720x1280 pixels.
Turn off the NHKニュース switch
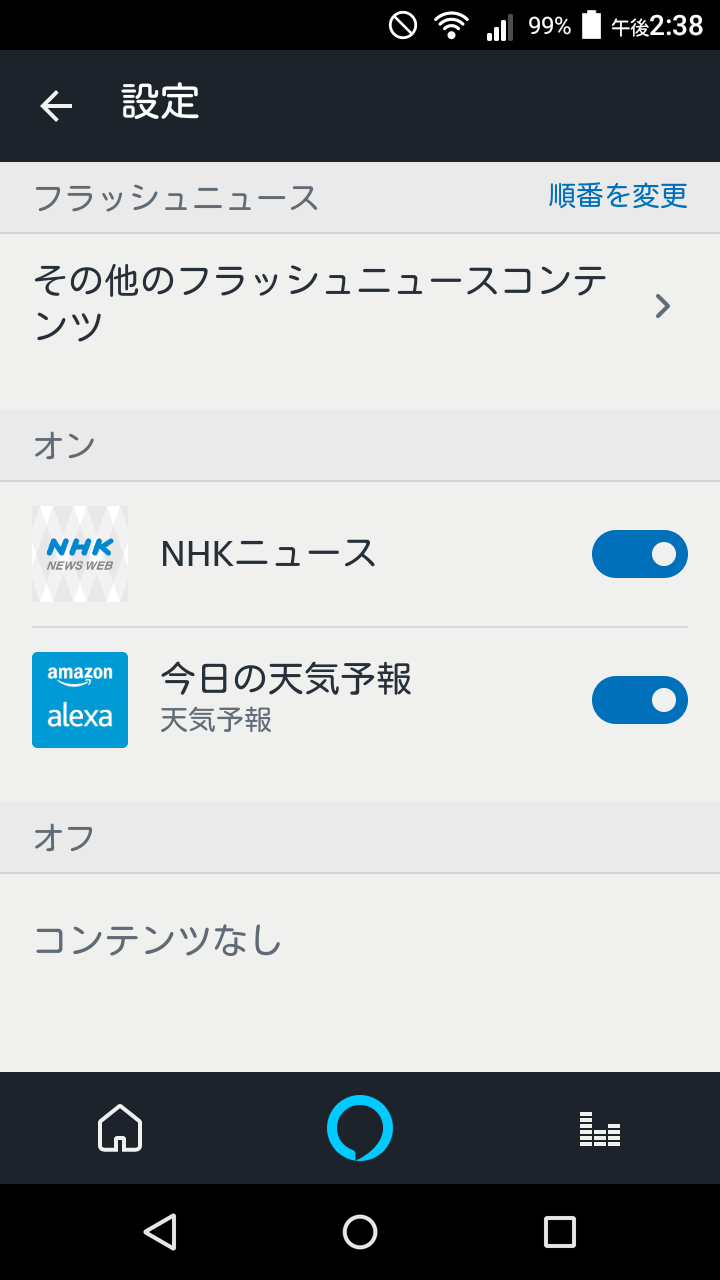640,554
